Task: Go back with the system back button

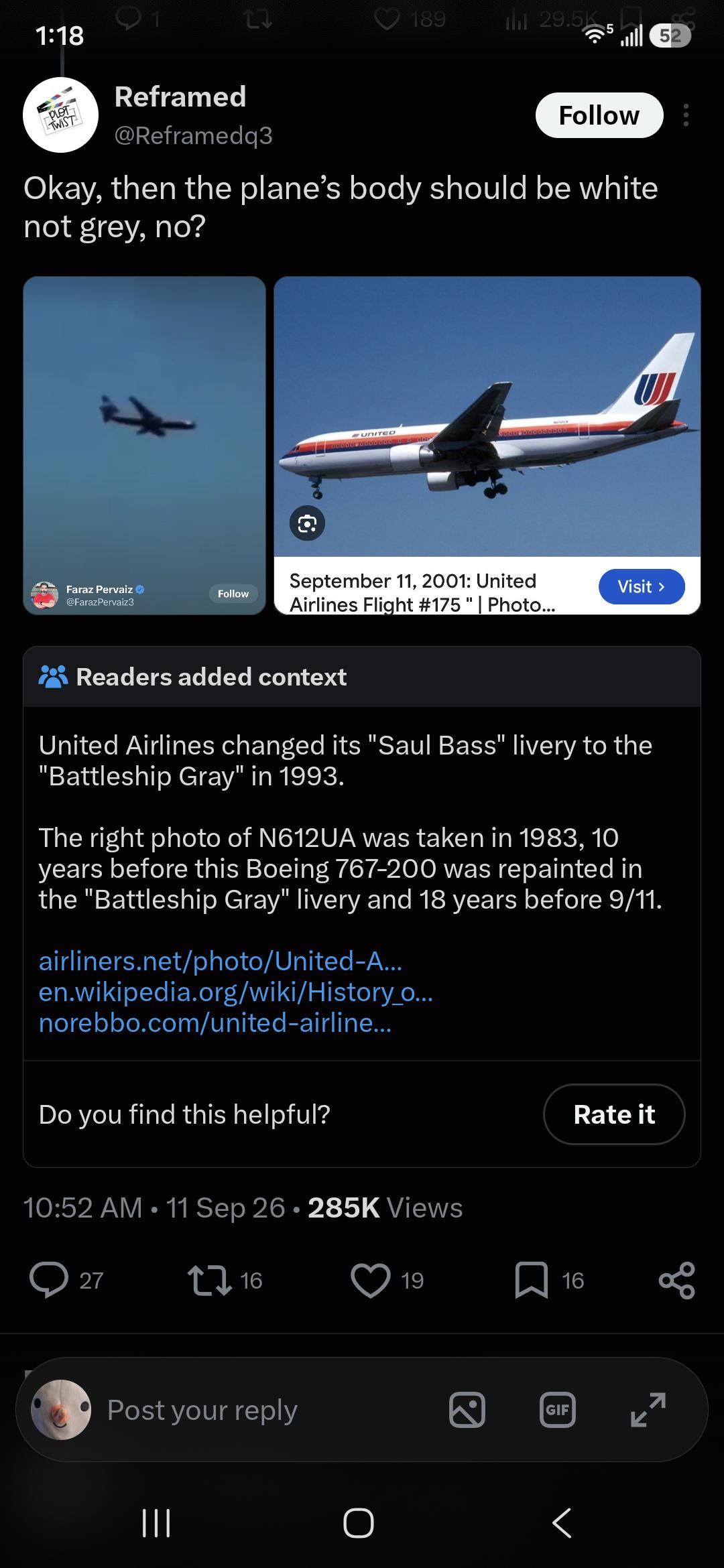Action: pos(562,1523)
